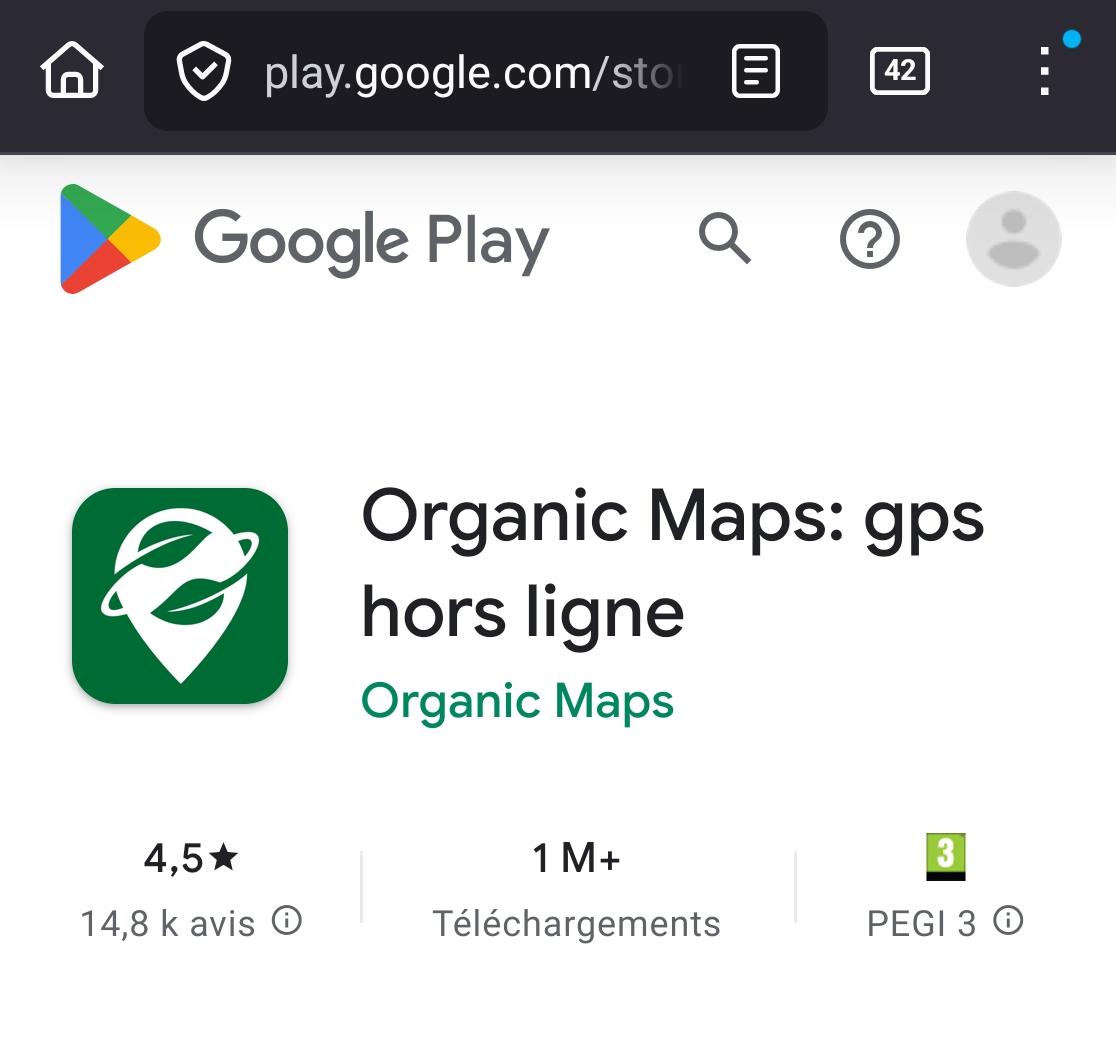Enable reader view mode
This screenshot has height=1046, width=1116.
coord(756,71)
